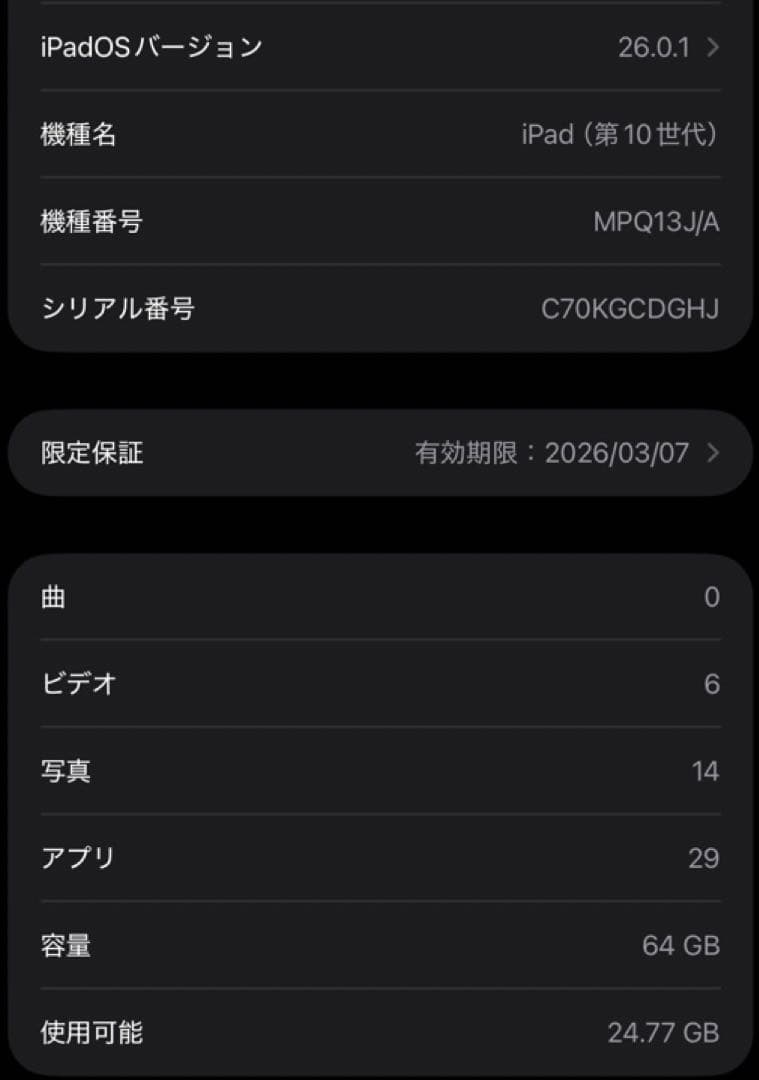Tap the chevron beside 有効期限：2026/03/07
759x1080 pixels.
(x=712, y=452)
